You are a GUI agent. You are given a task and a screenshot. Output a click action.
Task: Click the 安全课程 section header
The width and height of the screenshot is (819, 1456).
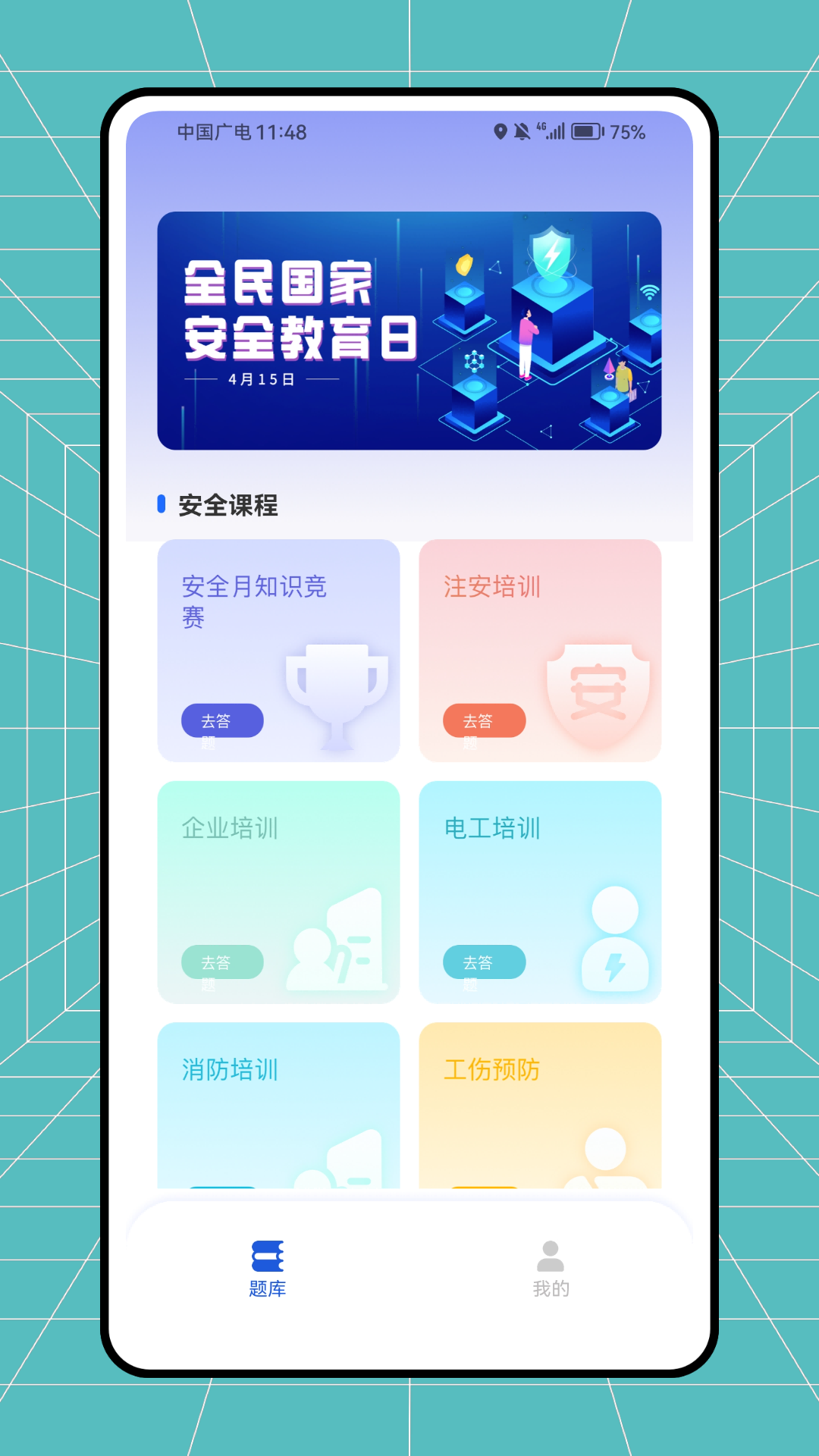pyautogui.click(x=227, y=507)
